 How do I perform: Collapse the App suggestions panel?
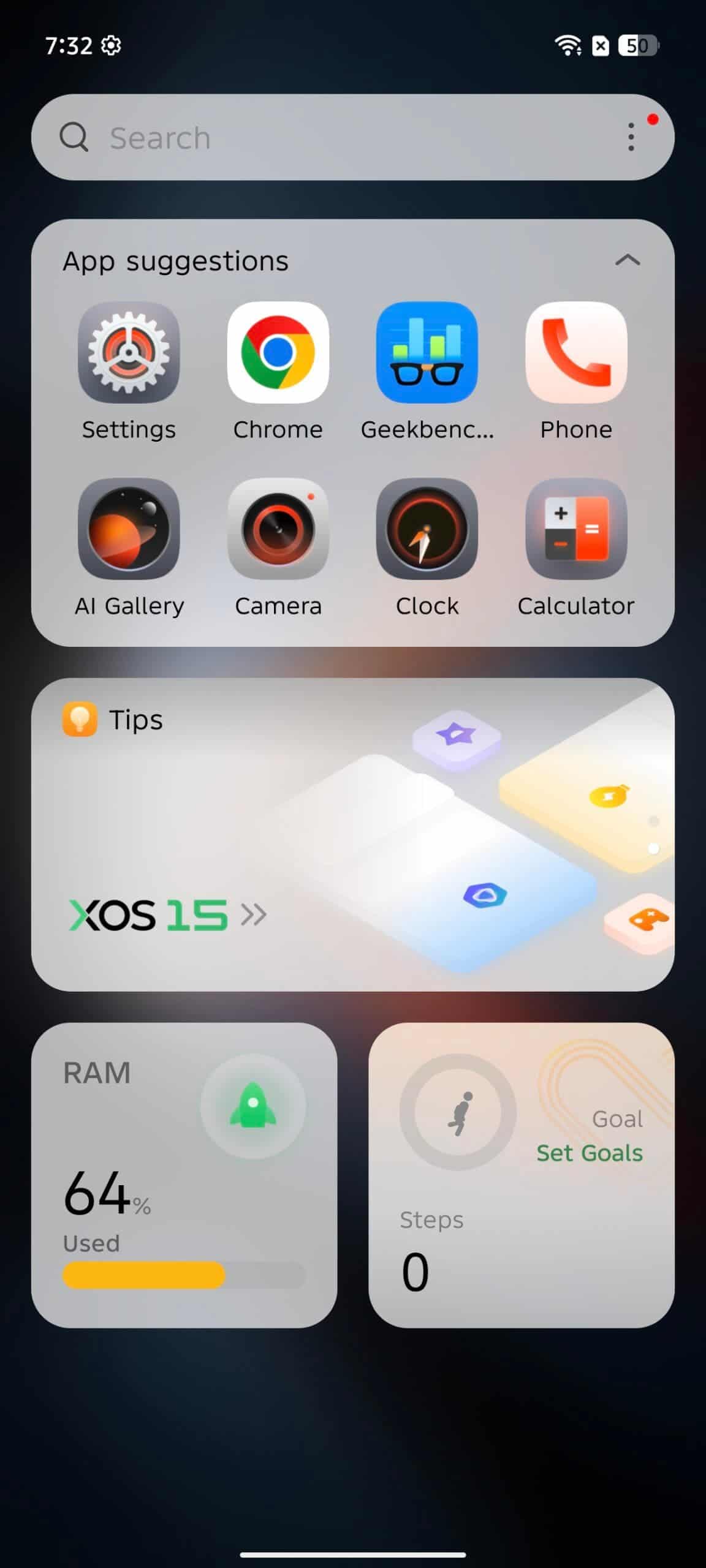pyautogui.click(x=628, y=260)
